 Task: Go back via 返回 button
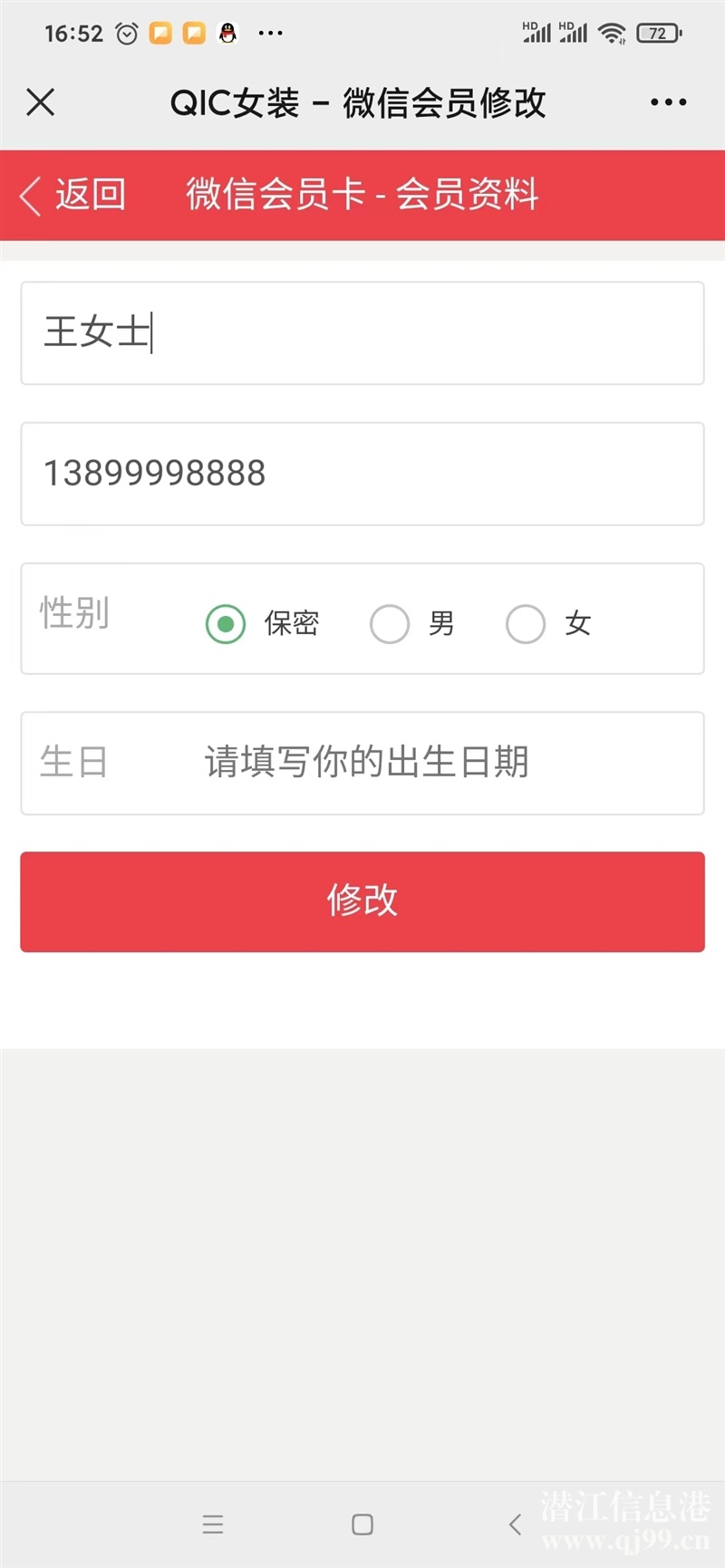tap(74, 195)
